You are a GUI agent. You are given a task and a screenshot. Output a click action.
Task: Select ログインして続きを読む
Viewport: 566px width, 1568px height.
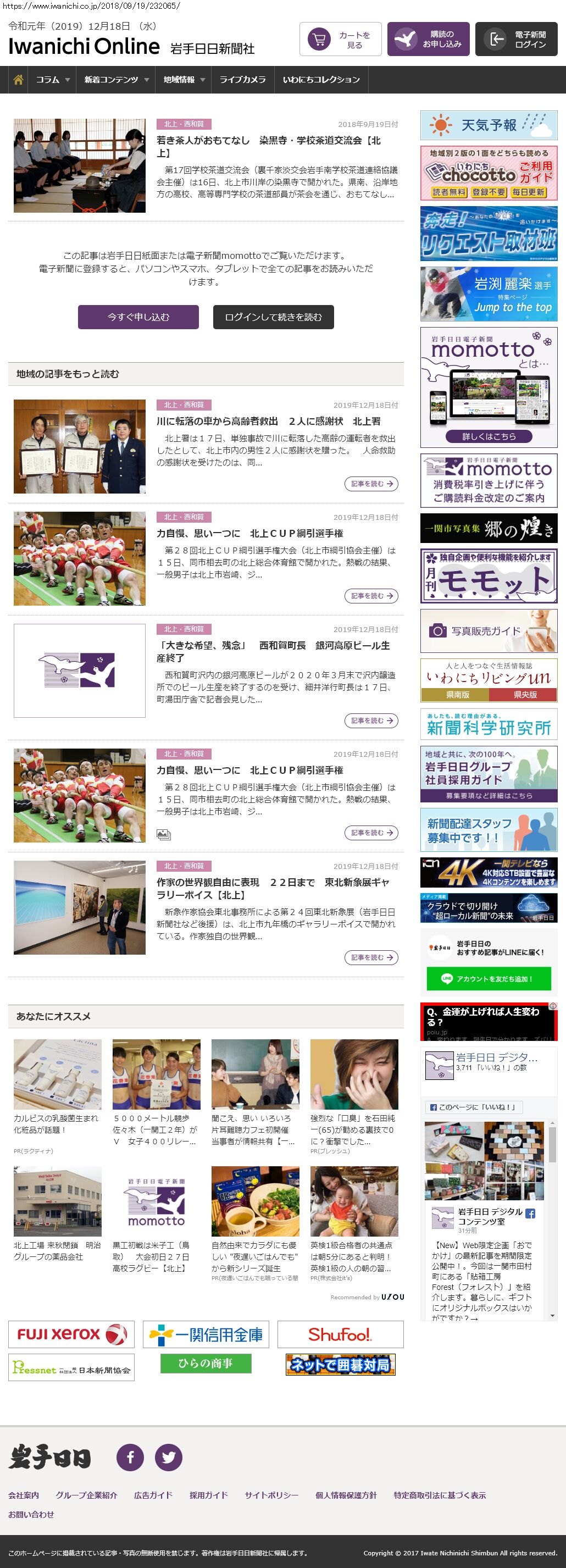273,317
